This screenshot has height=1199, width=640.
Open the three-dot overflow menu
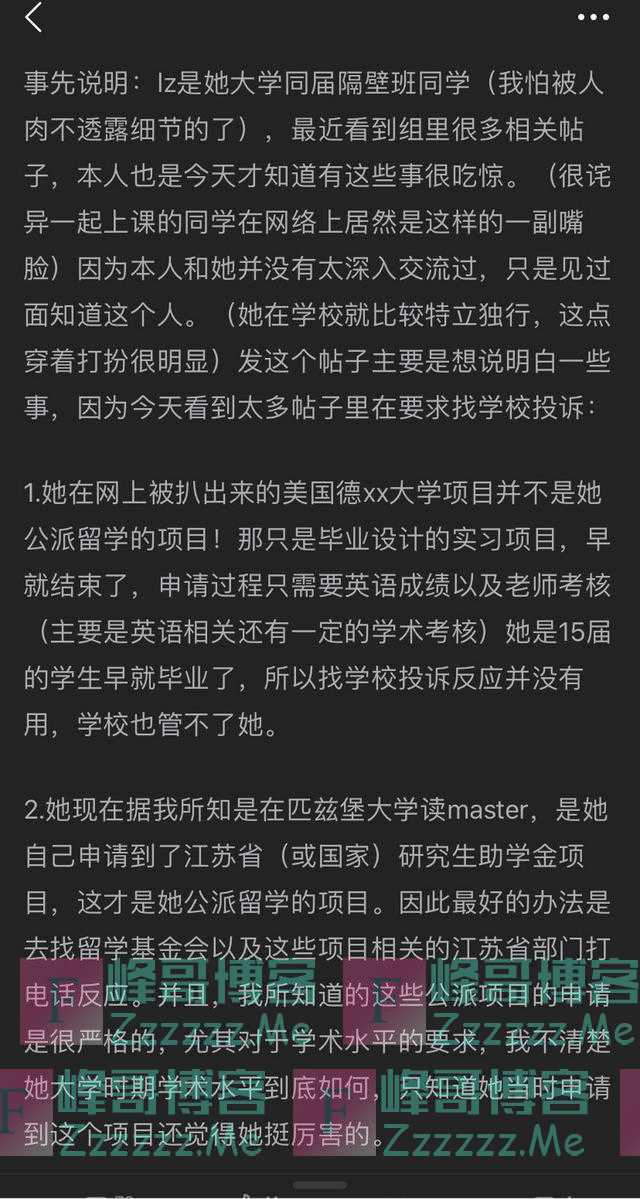593,17
